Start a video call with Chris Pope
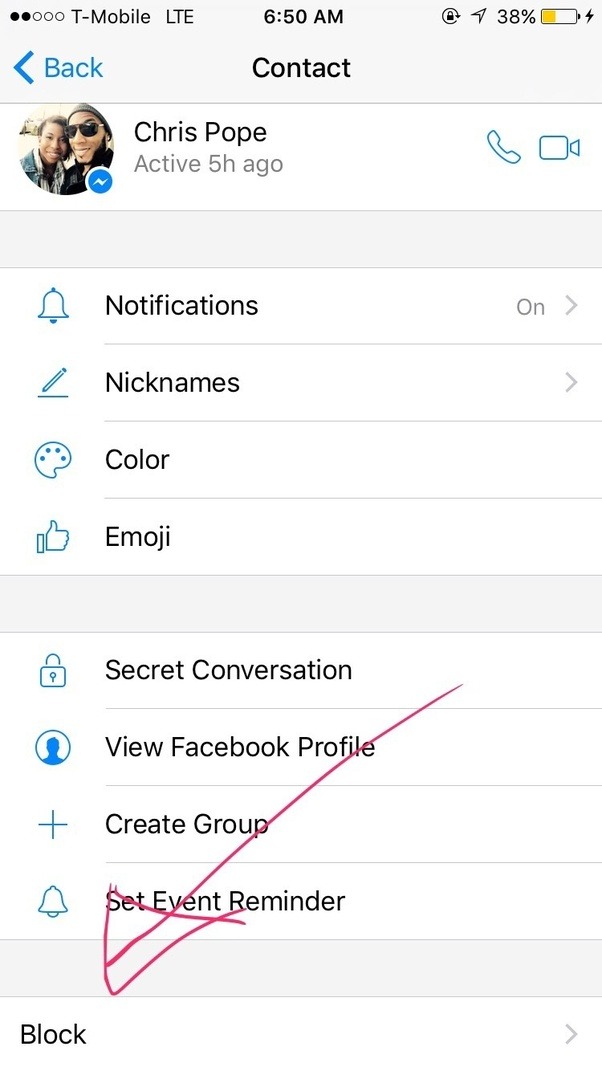 (x=559, y=148)
